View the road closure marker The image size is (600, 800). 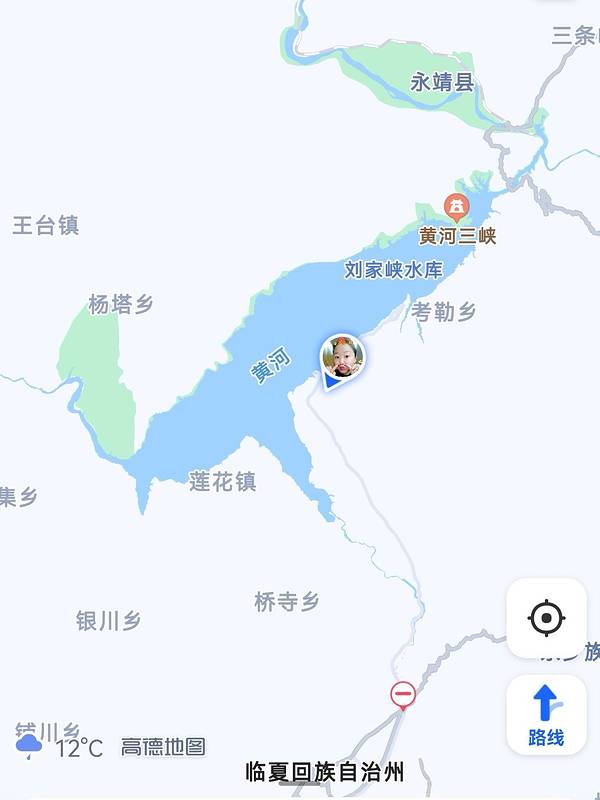click(x=403, y=693)
